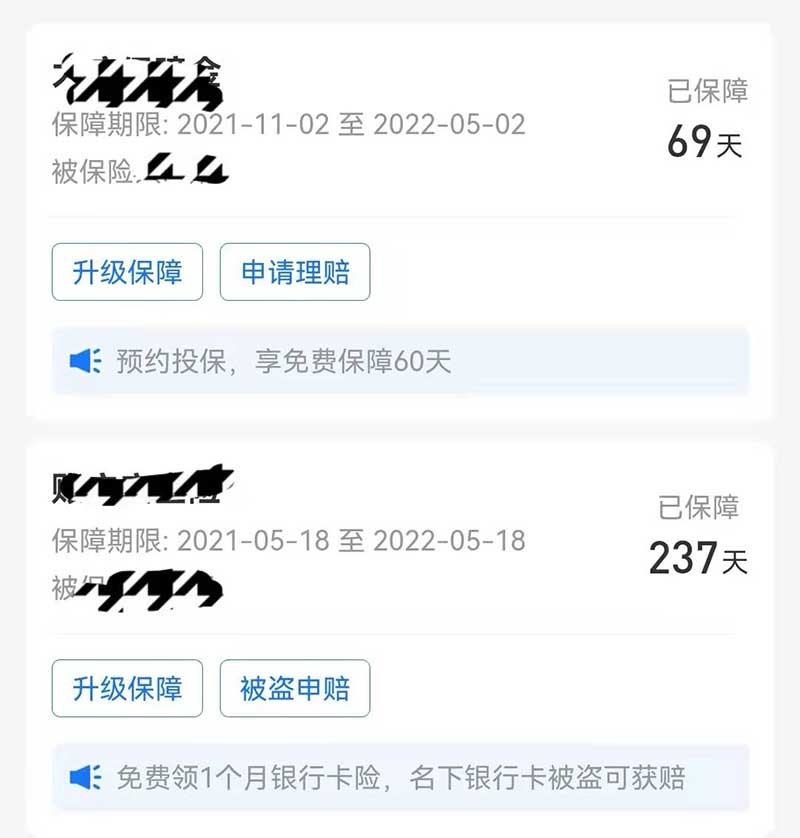Tap 被盗申赔 to claim for theft
Image resolution: width=800 pixels, height=838 pixels.
pos(295,688)
